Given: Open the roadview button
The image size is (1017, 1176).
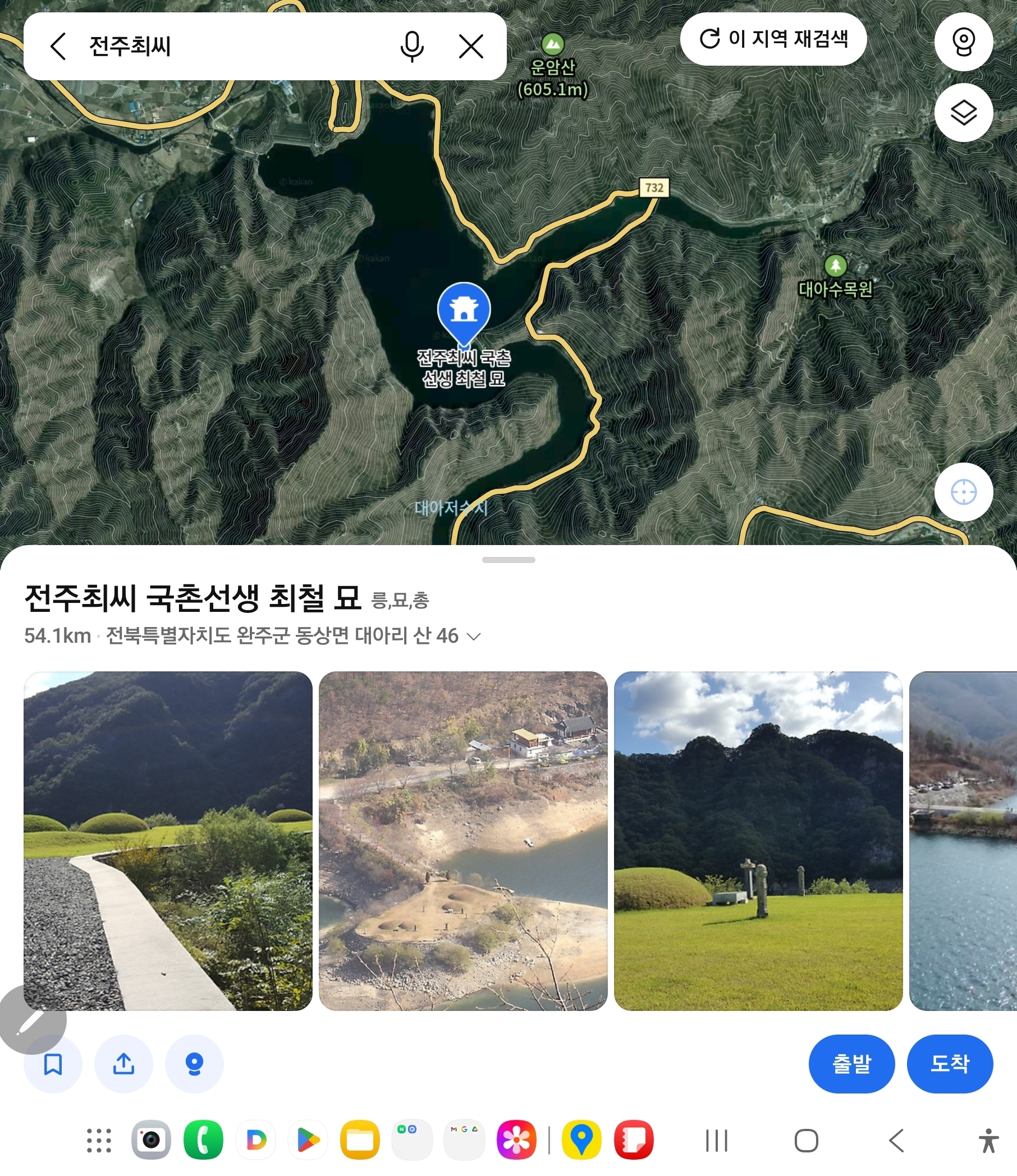Looking at the screenshot, I should 963,42.
